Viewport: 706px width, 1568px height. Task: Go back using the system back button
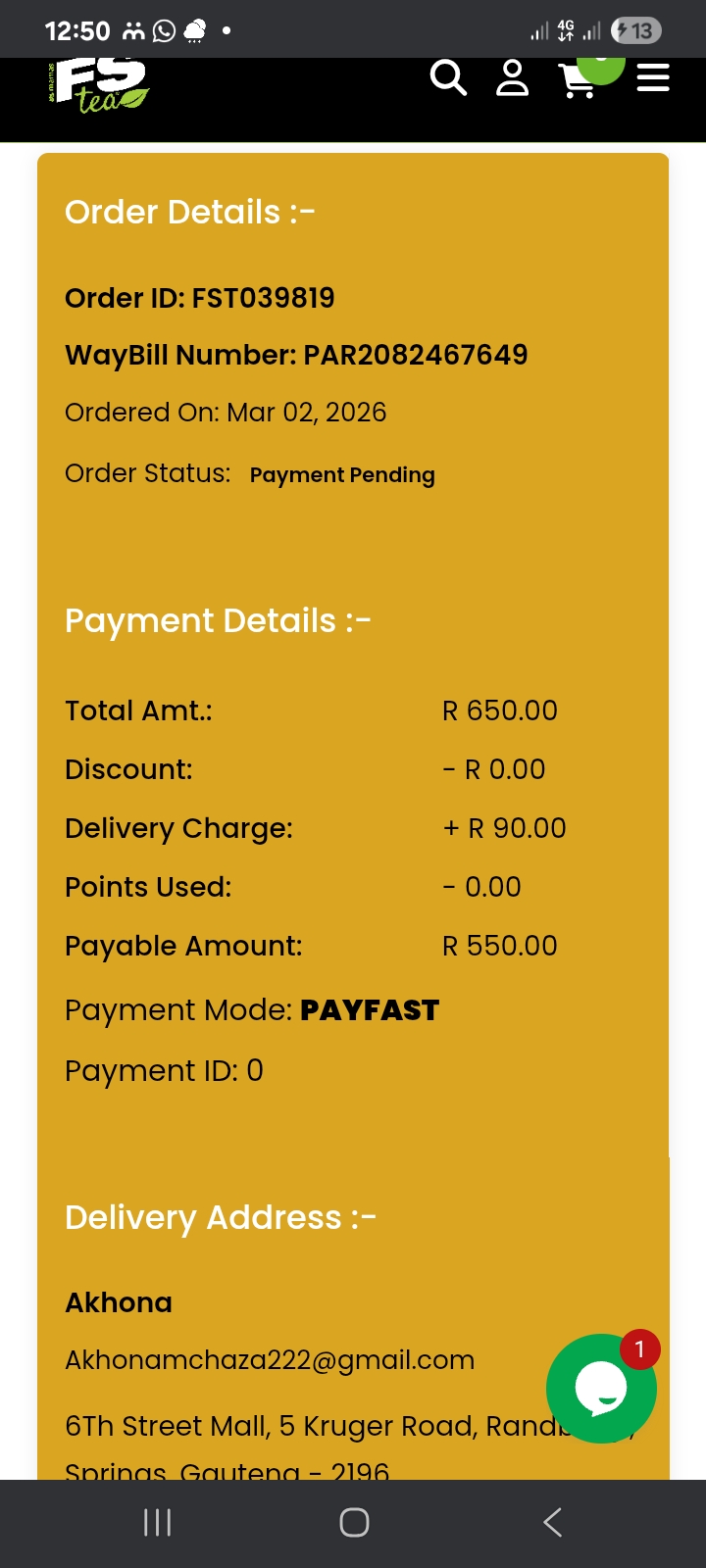coord(552,1522)
